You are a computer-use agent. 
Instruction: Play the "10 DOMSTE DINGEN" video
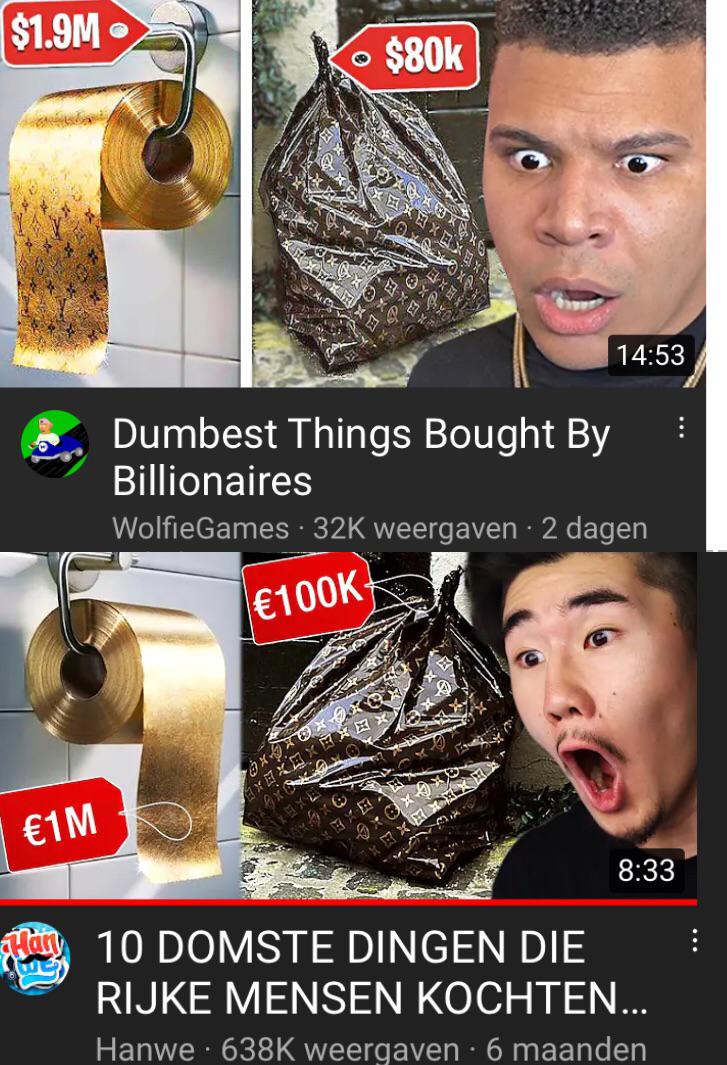[360, 720]
